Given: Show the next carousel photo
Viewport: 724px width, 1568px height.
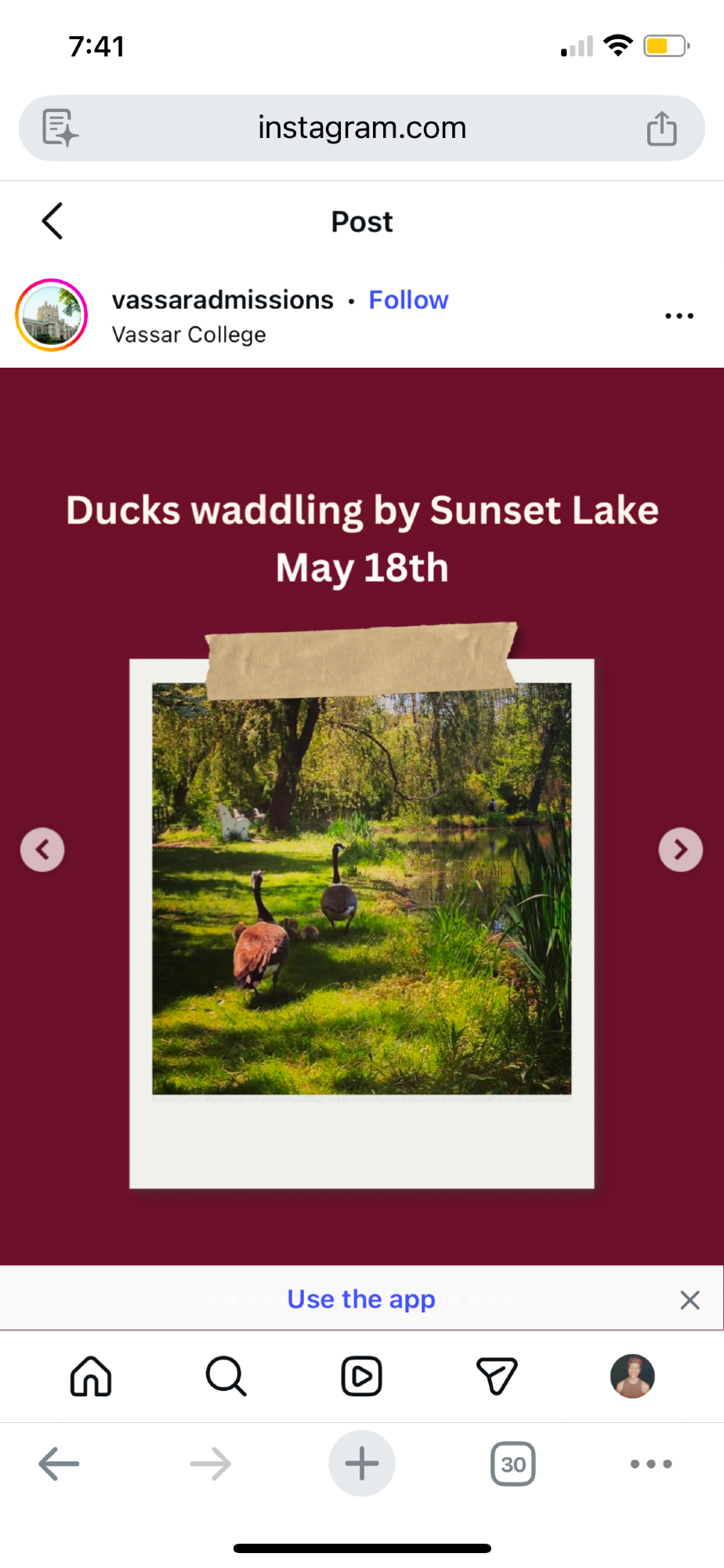Looking at the screenshot, I should [680, 850].
